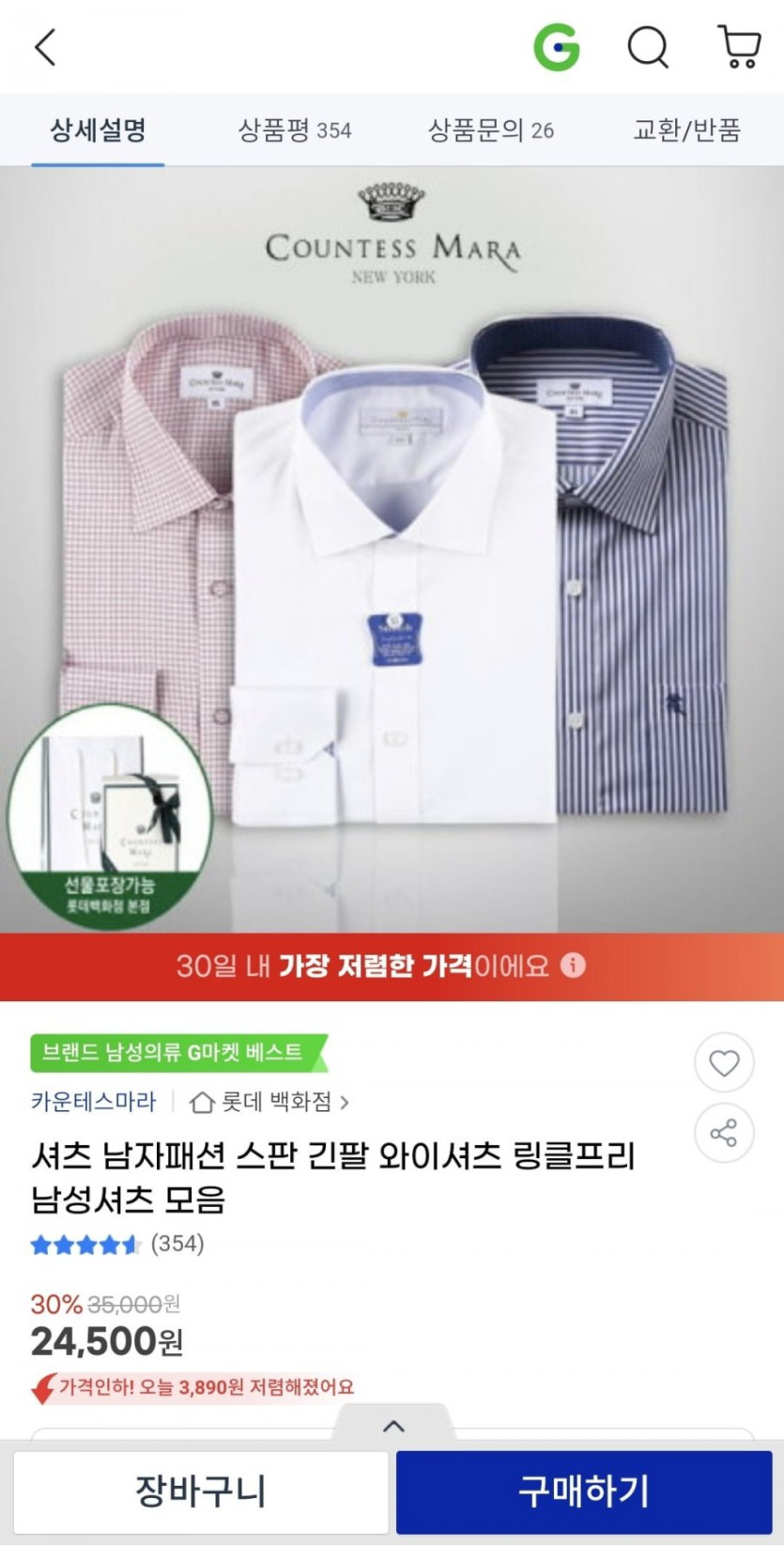Switch to the 상품문의 26 tab
This screenshot has width=784, height=1546.
490,130
